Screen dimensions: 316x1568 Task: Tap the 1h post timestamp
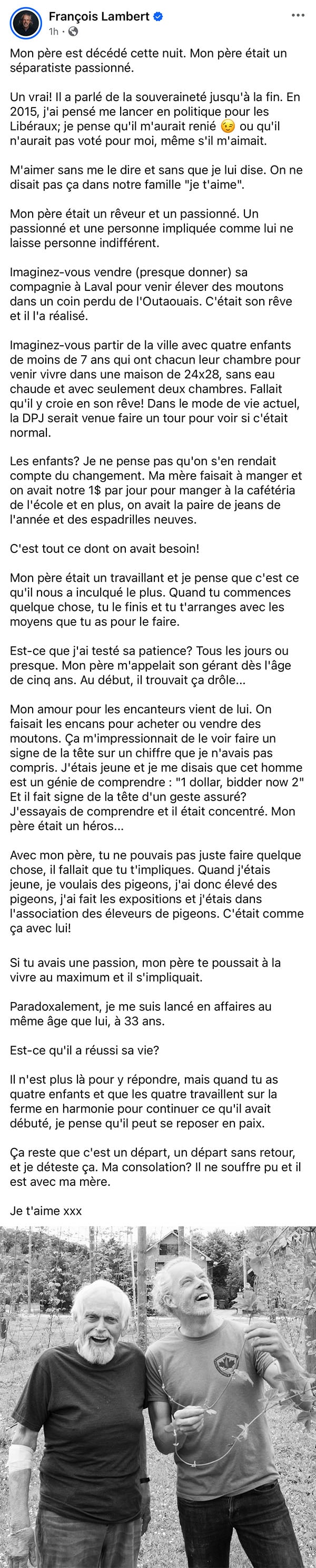[x=54, y=31]
